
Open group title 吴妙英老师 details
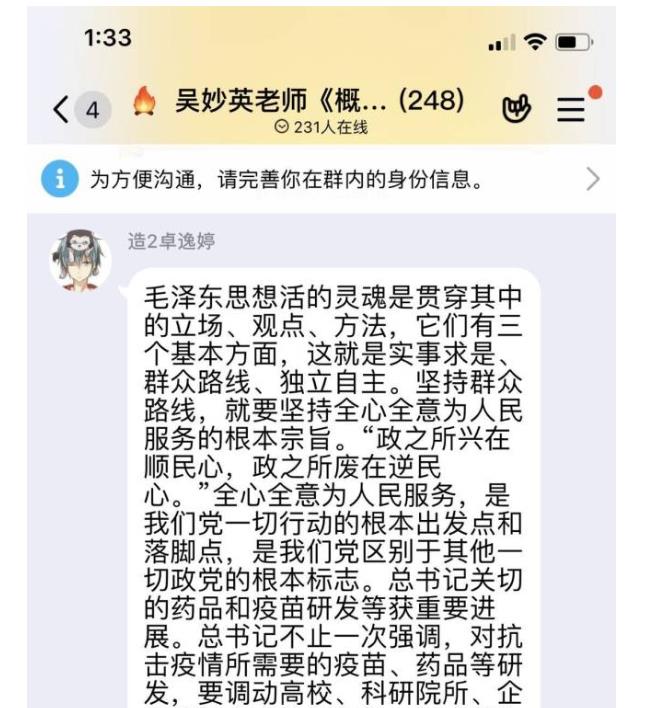tap(319, 101)
